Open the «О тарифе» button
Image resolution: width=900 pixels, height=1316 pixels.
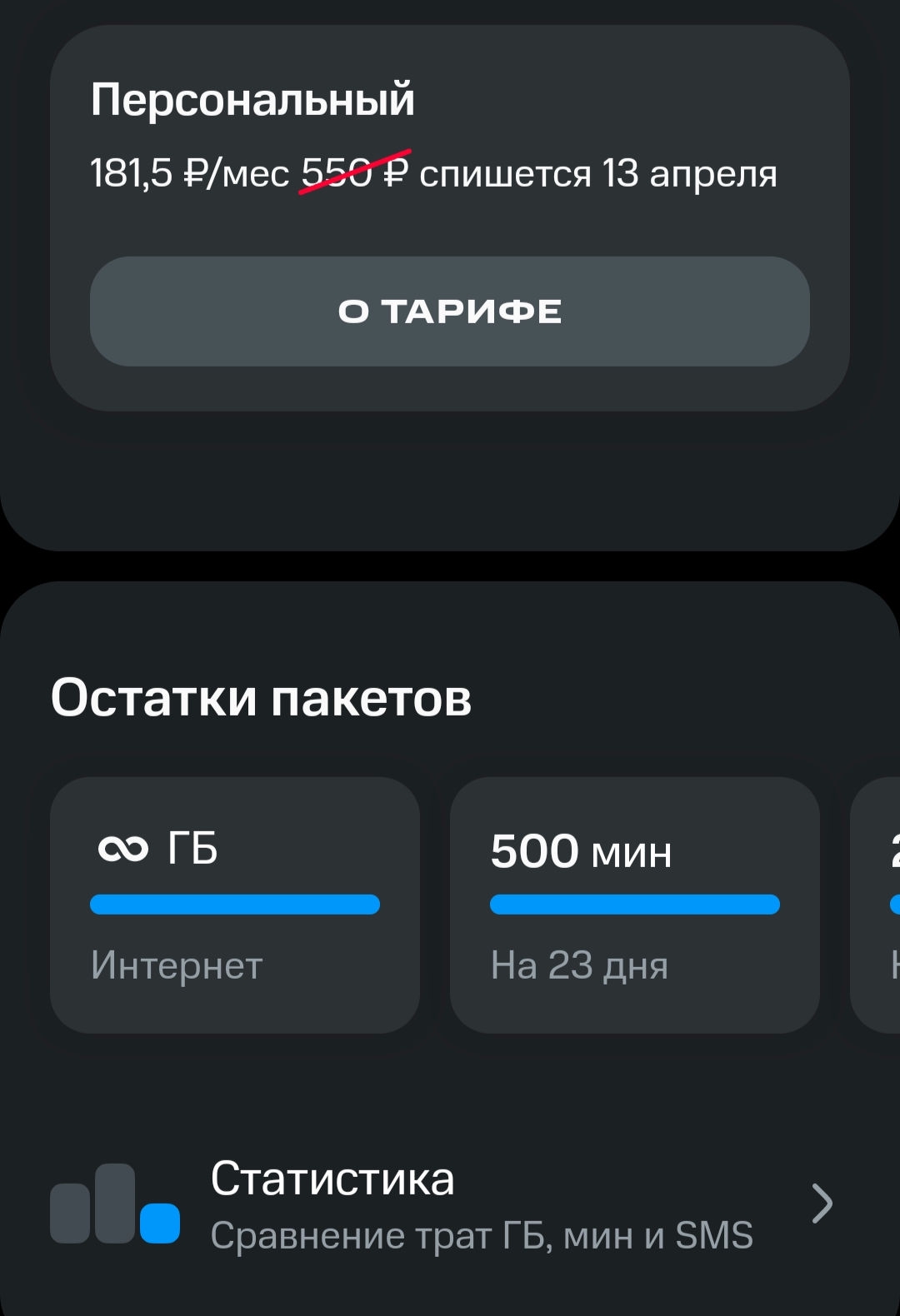point(450,312)
